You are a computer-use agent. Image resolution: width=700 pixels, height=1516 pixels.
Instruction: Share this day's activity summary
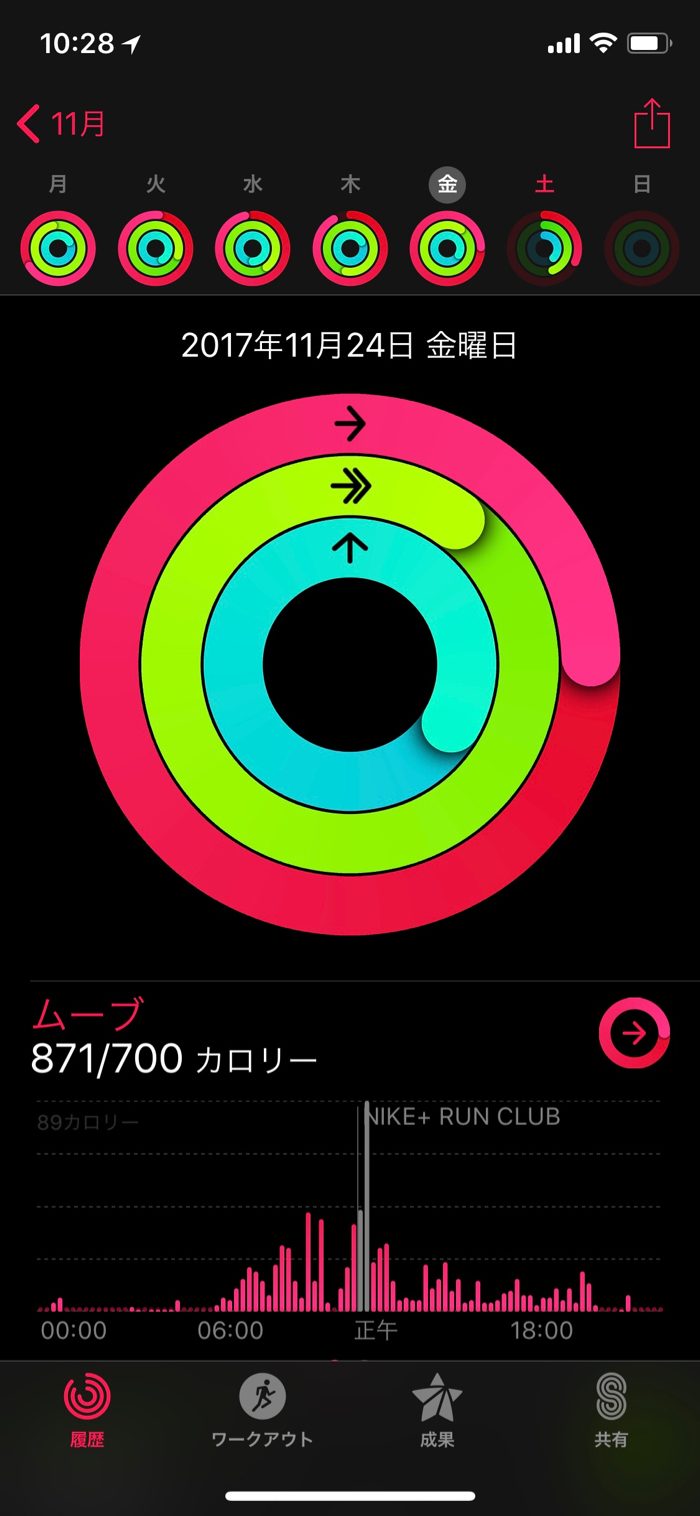tap(651, 125)
